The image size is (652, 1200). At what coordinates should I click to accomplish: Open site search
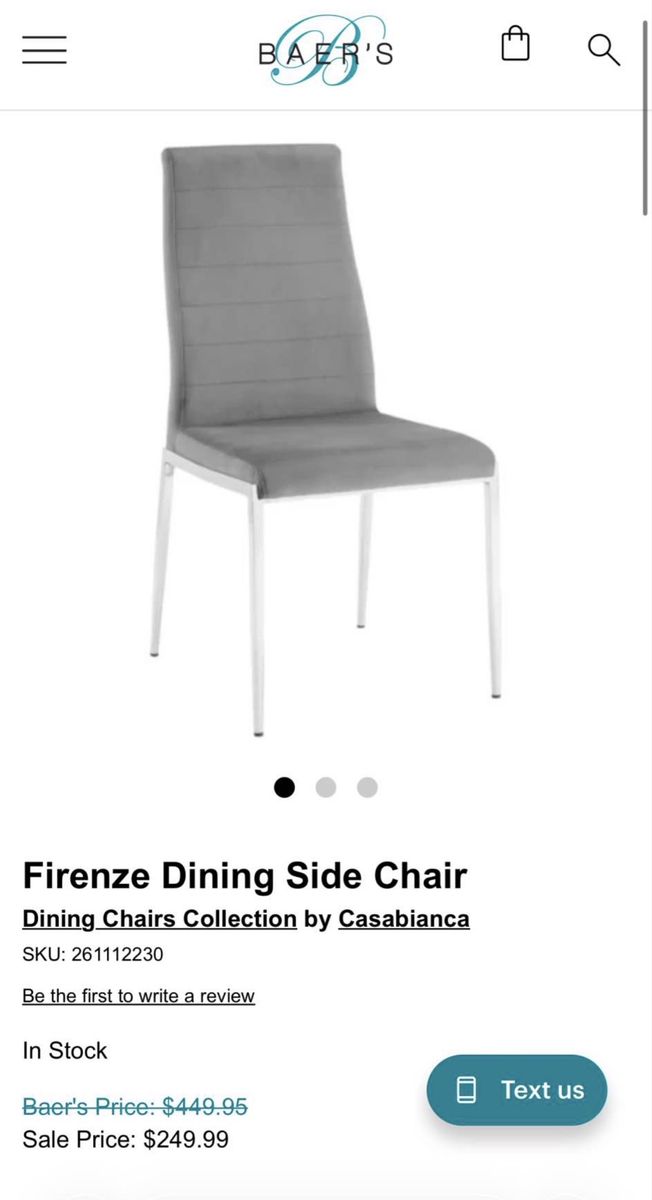point(603,49)
